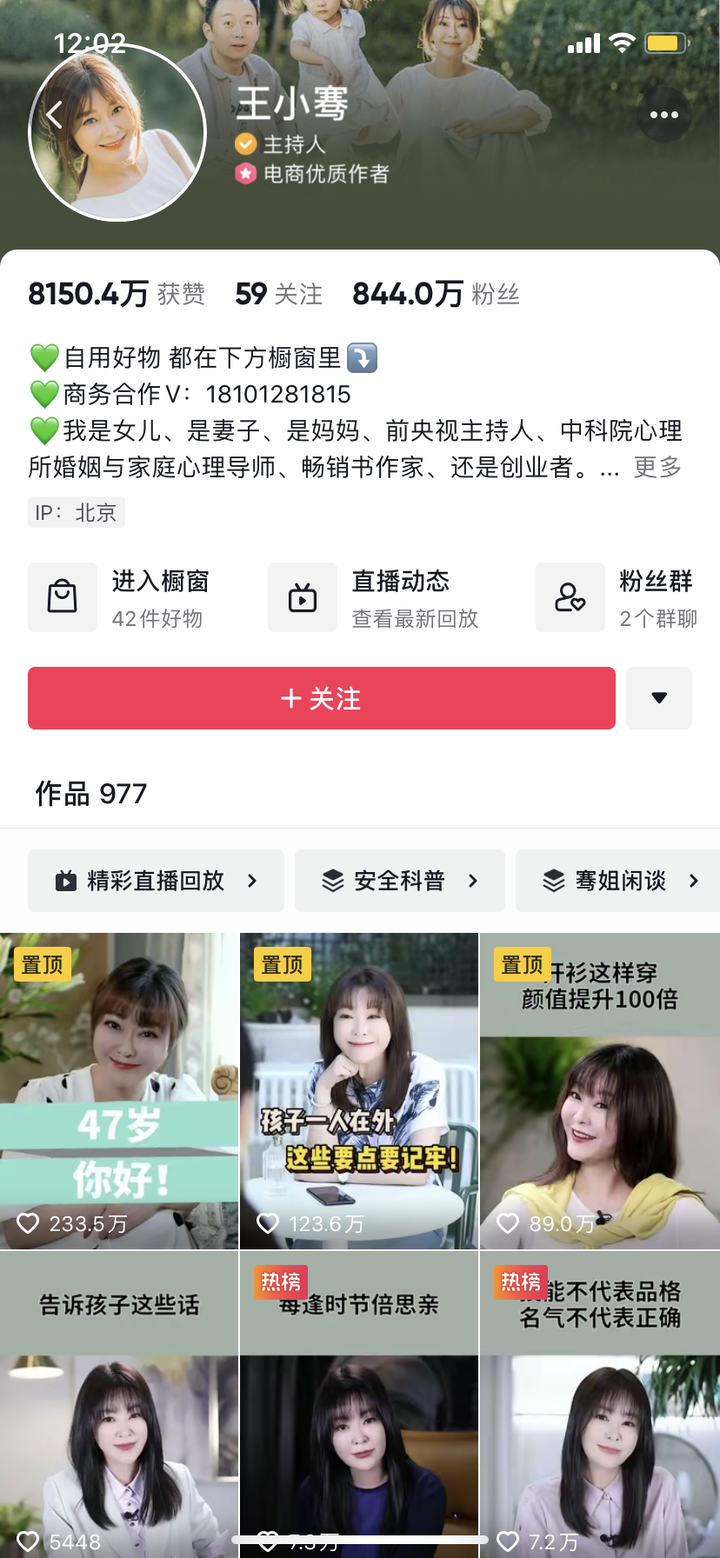Open the 安全科普 collection
720x1558 pixels.
pos(399,881)
